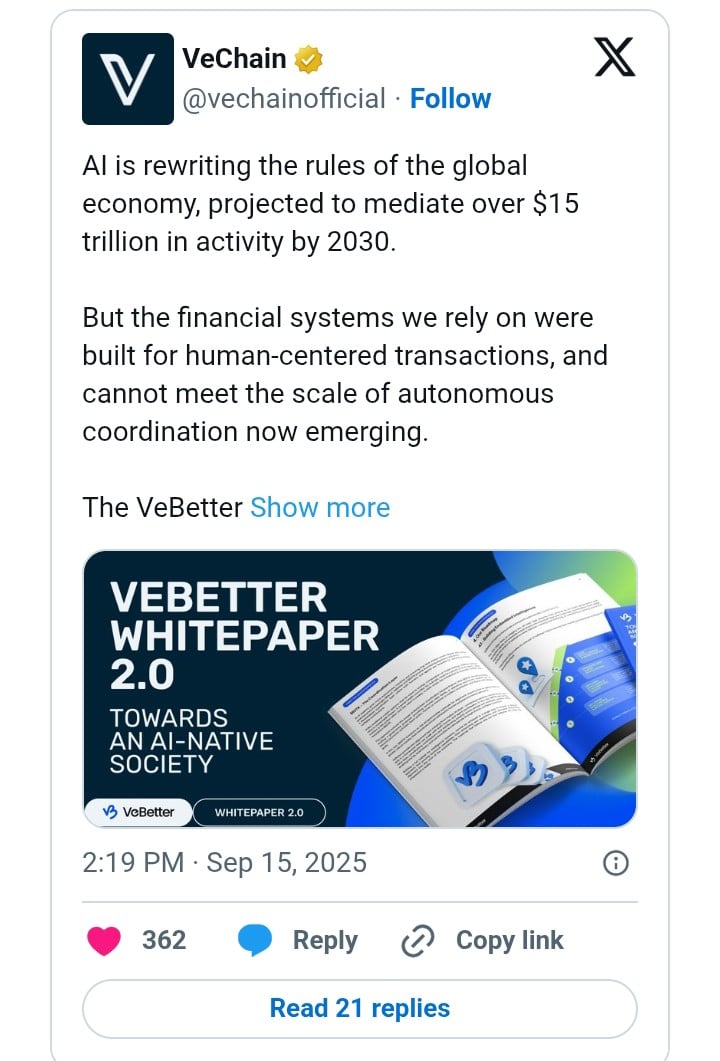Open the @vechainofficial handle

(x=284, y=99)
